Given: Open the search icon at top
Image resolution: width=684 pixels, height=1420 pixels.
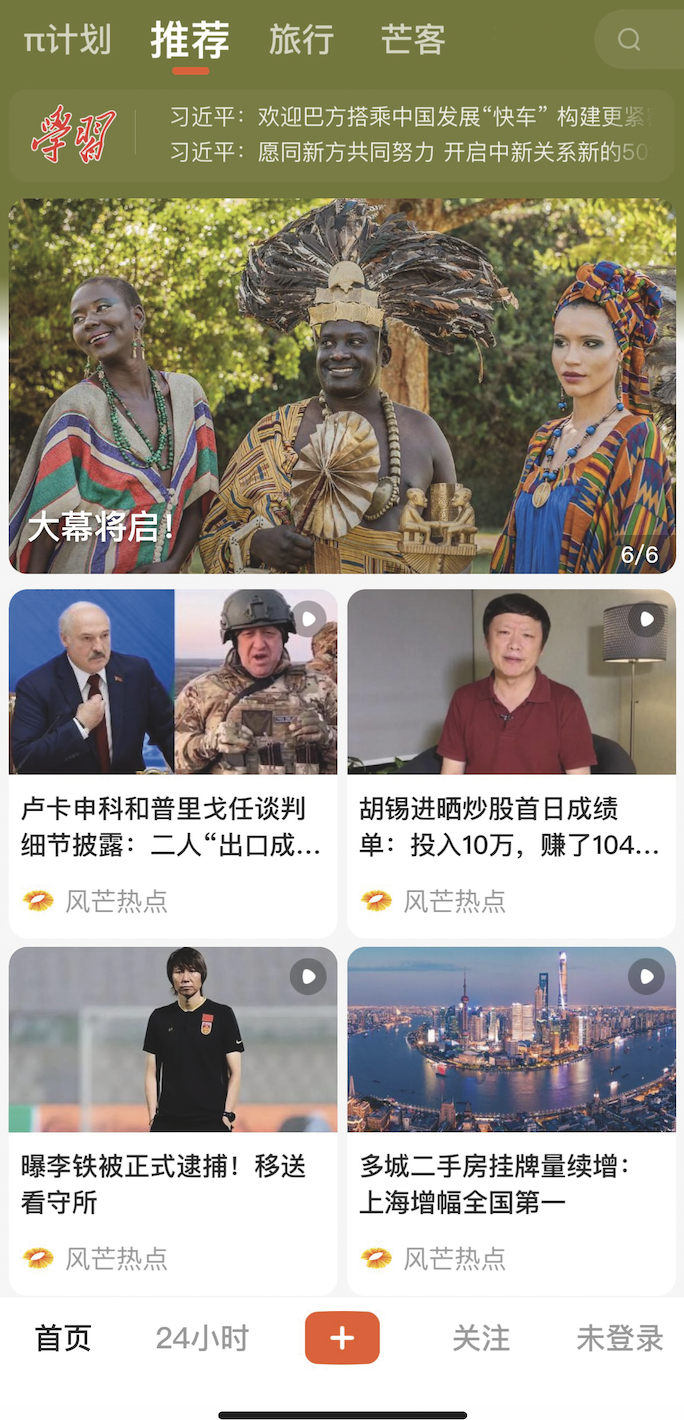Looking at the screenshot, I should pyautogui.click(x=629, y=40).
